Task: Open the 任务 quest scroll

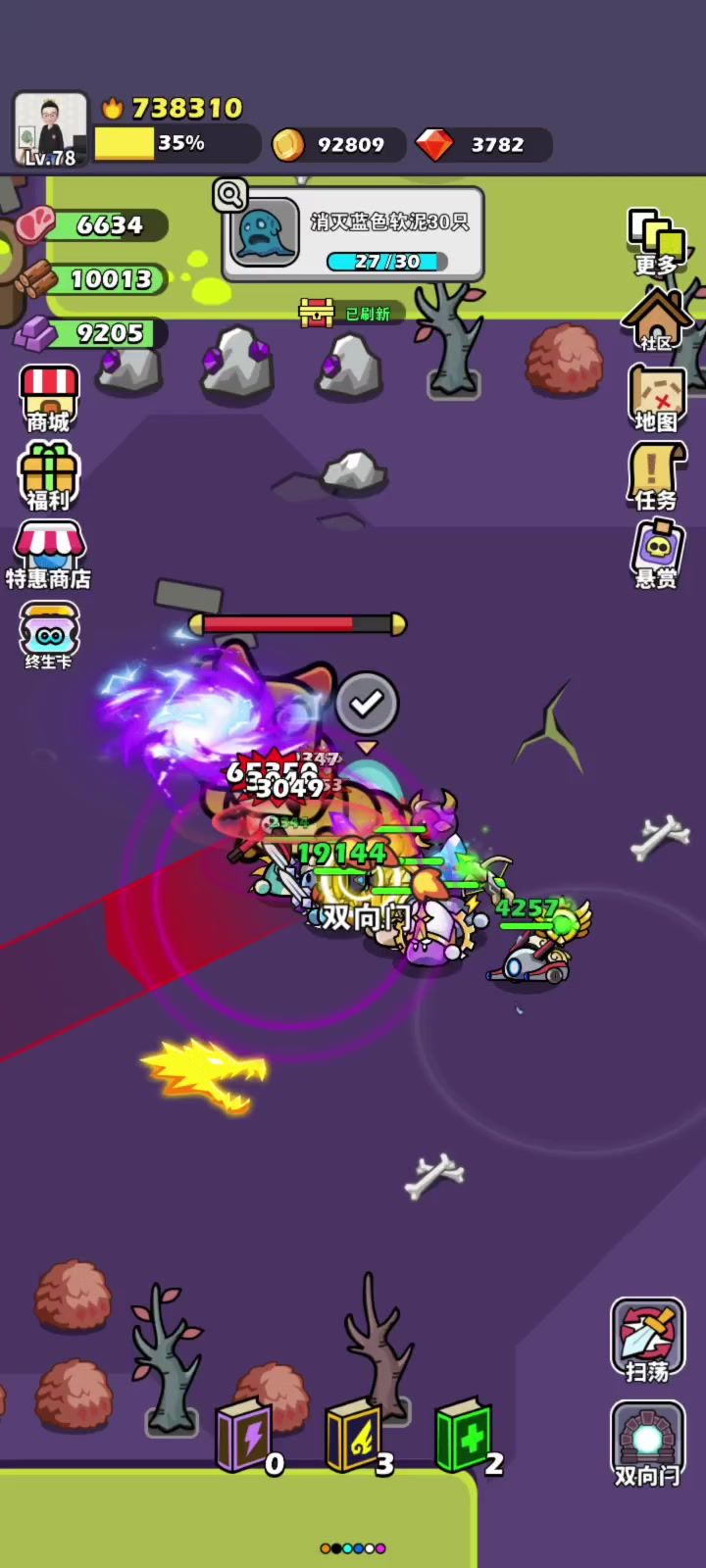Action: tap(656, 476)
